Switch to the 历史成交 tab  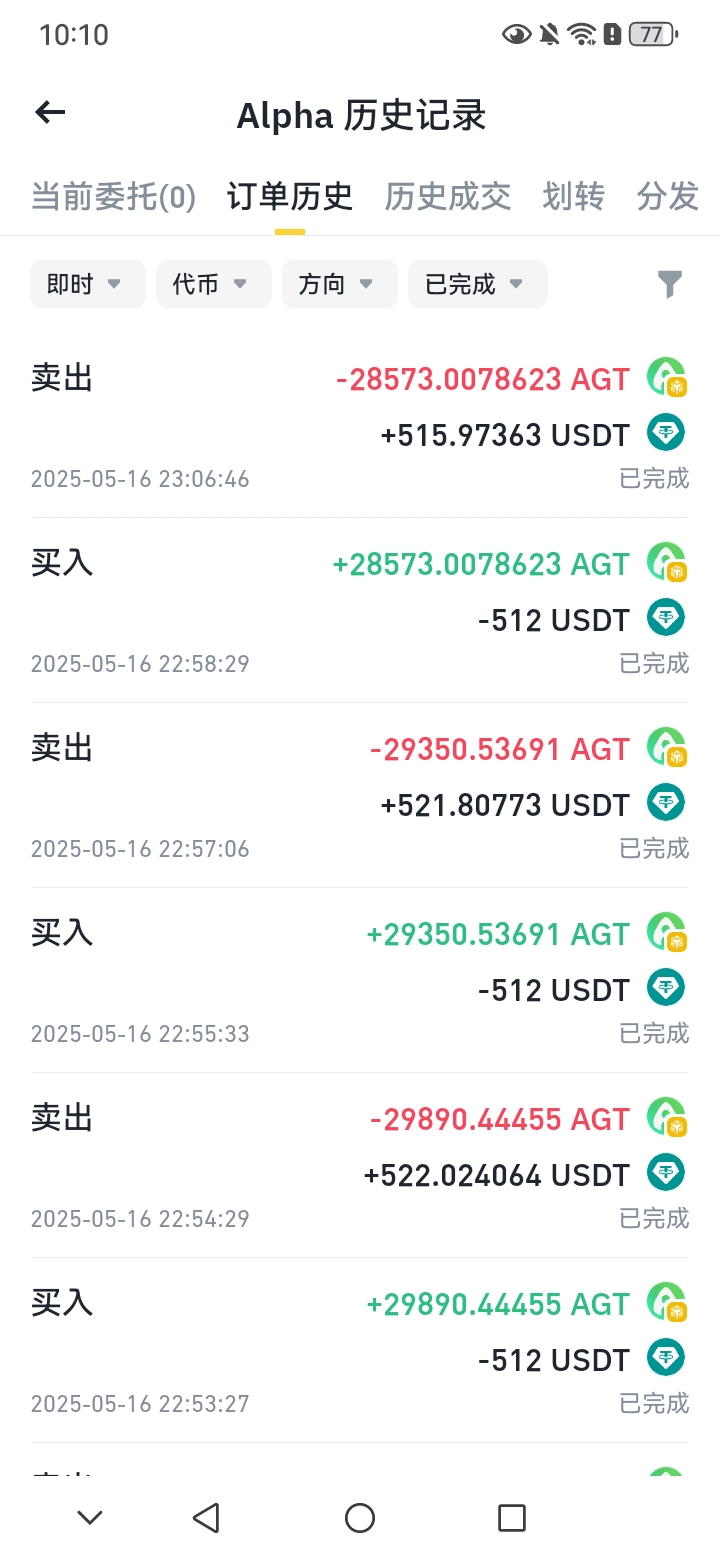tap(447, 196)
